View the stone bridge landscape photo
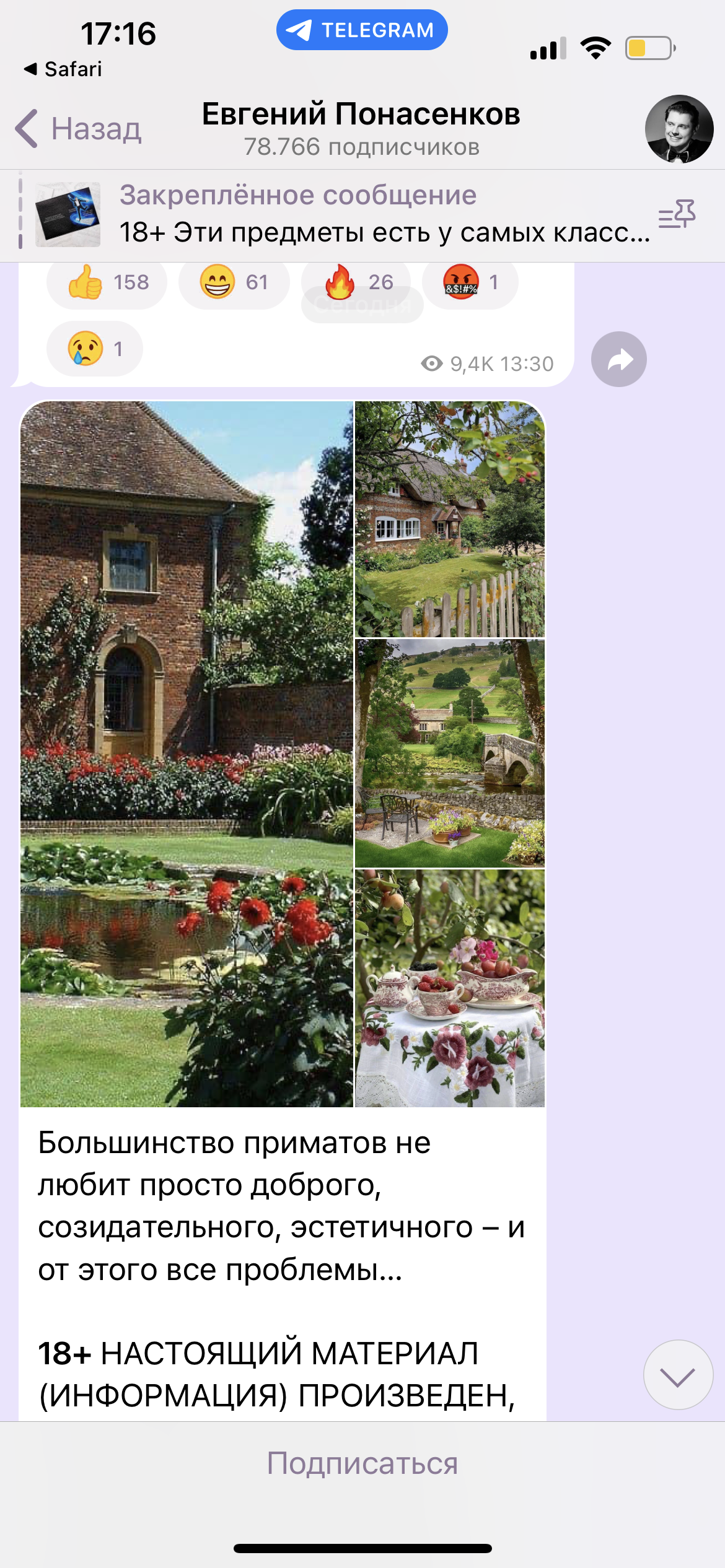The width and height of the screenshot is (725, 1568). click(x=450, y=753)
